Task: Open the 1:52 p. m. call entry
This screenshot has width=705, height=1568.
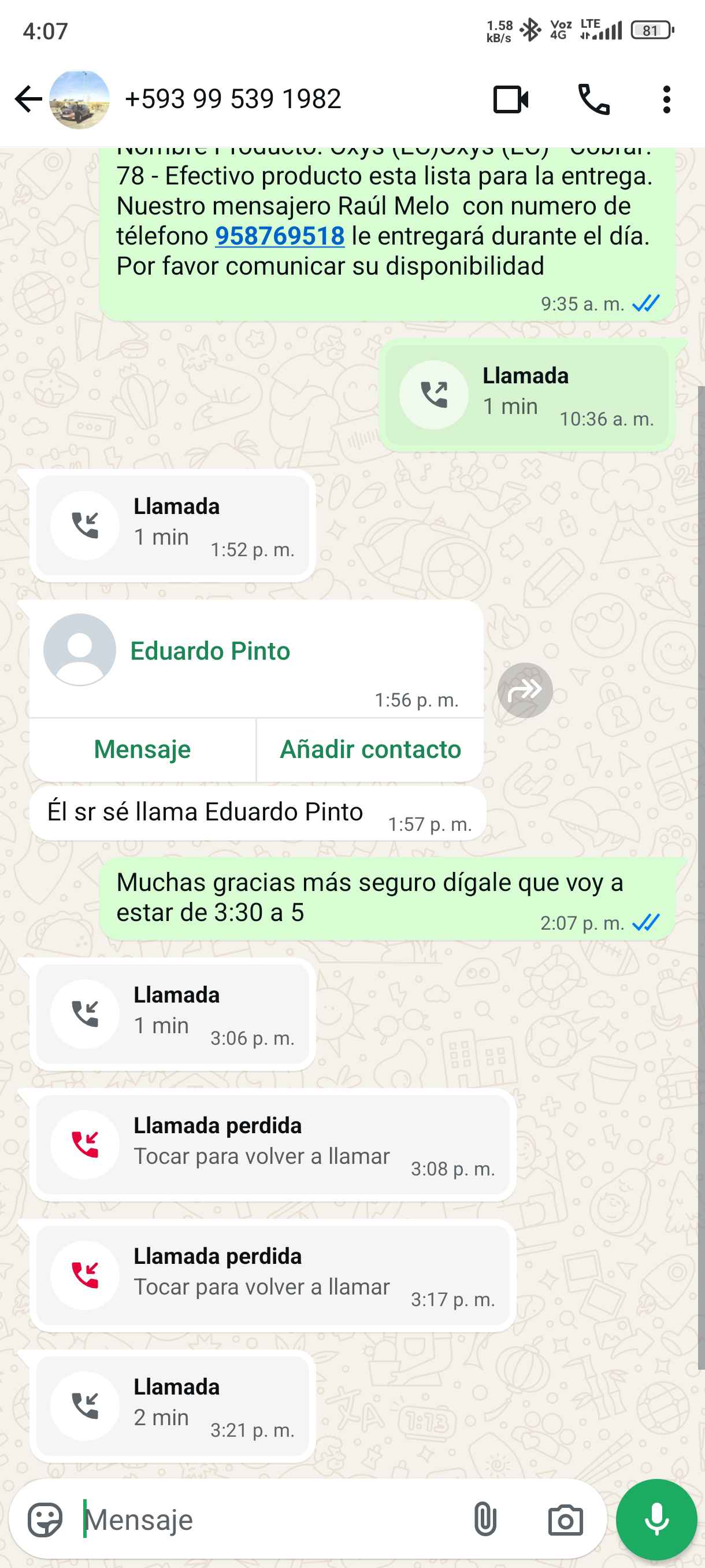Action: point(173,526)
